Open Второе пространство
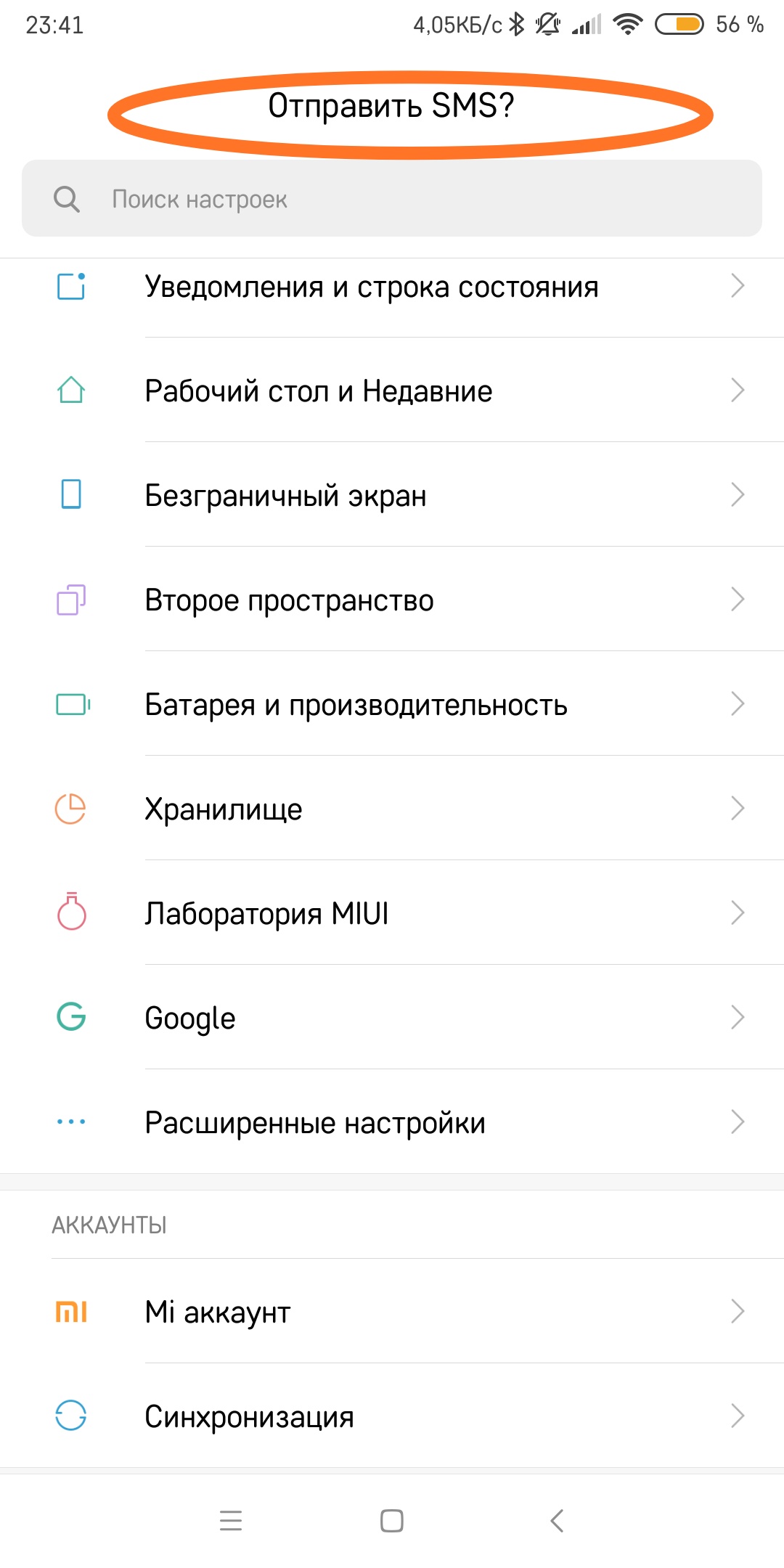The image size is (784, 1568). pos(392,600)
